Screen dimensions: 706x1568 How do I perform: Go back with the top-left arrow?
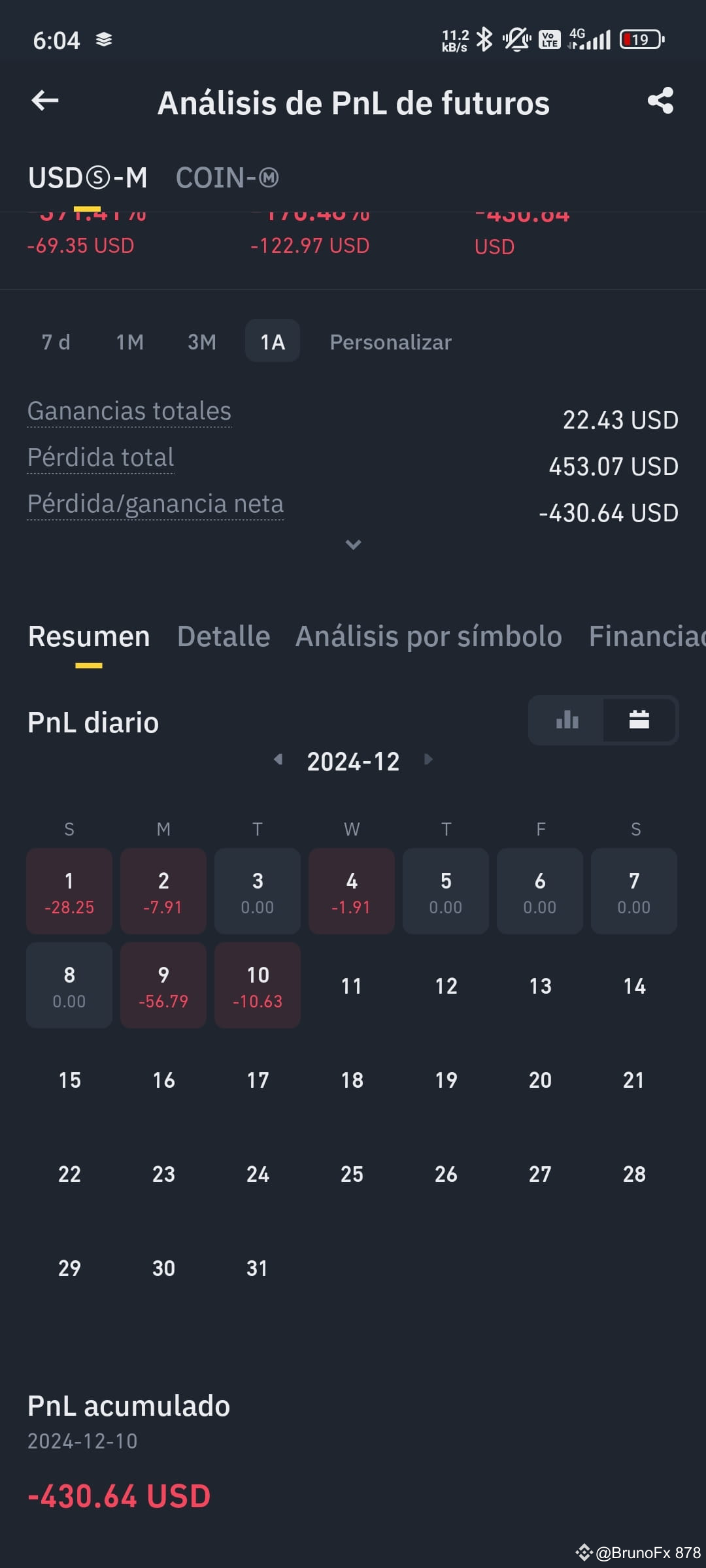(45, 101)
